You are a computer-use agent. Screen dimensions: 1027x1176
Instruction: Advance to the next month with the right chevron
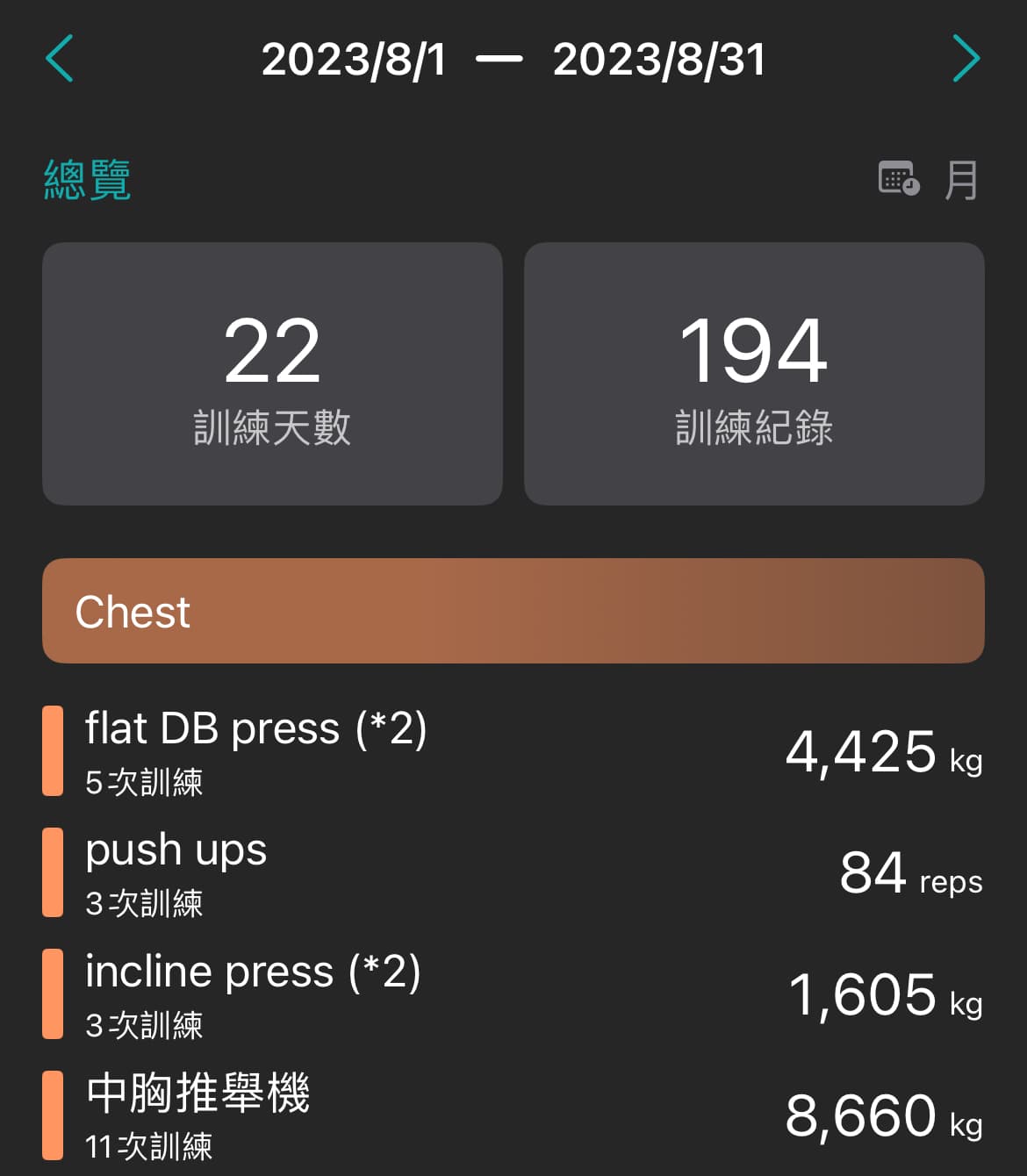966,58
